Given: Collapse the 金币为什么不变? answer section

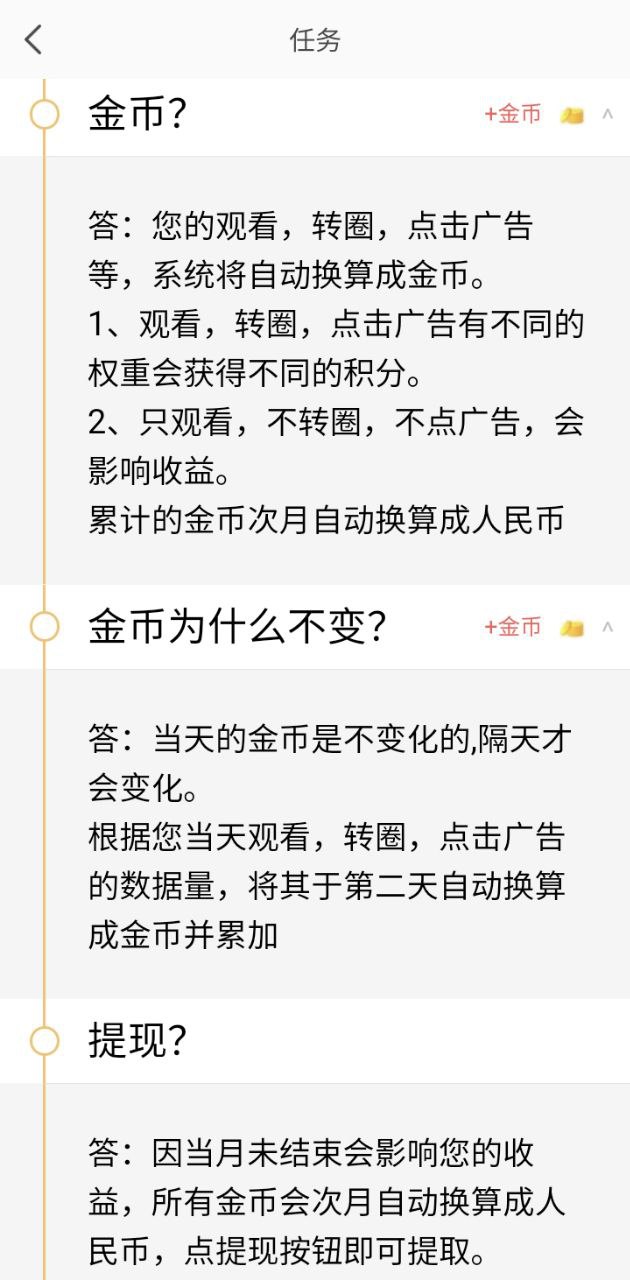Looking at the screenshot, I should click(606, 627).
